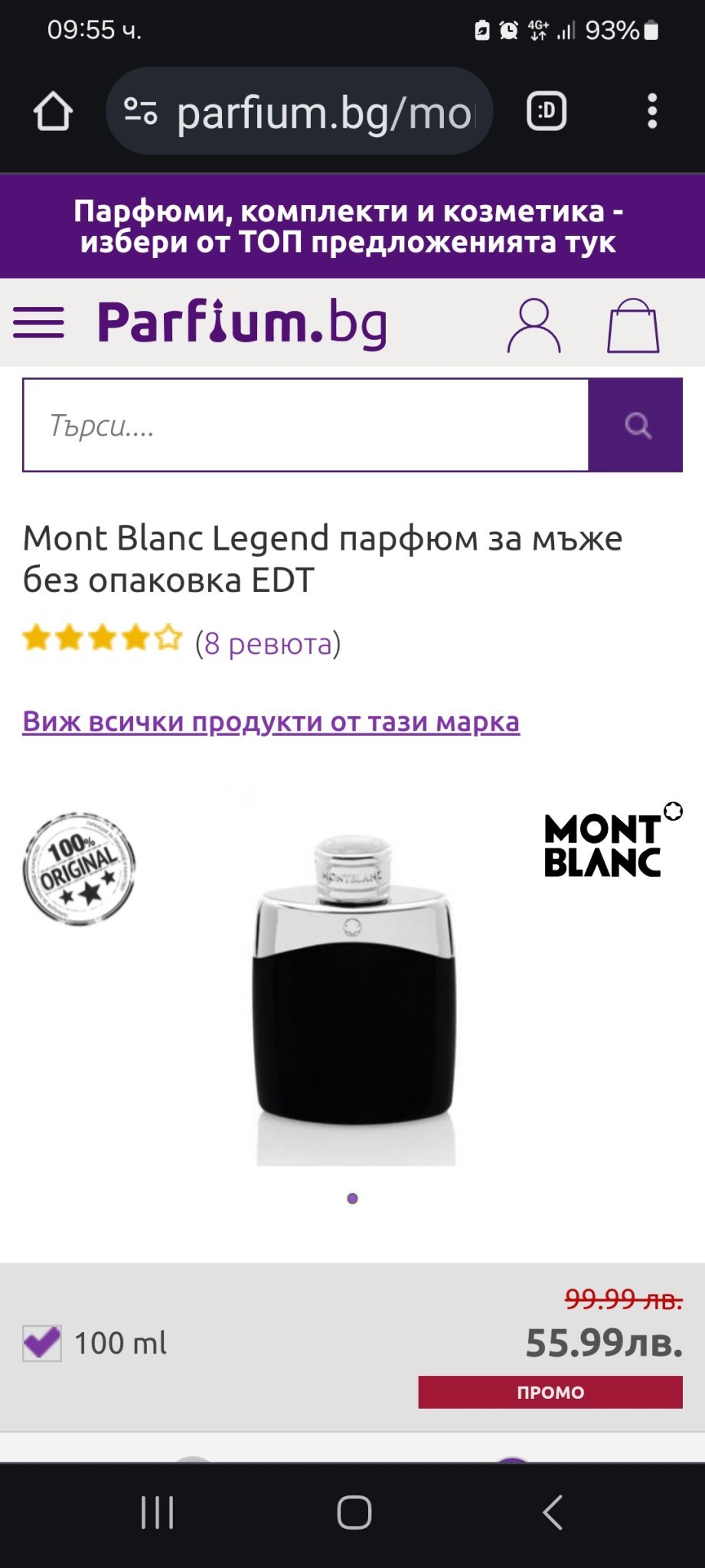
Task: Tap the purple search magnifier button
Action: pyautogui.click(x=636, y=425)
